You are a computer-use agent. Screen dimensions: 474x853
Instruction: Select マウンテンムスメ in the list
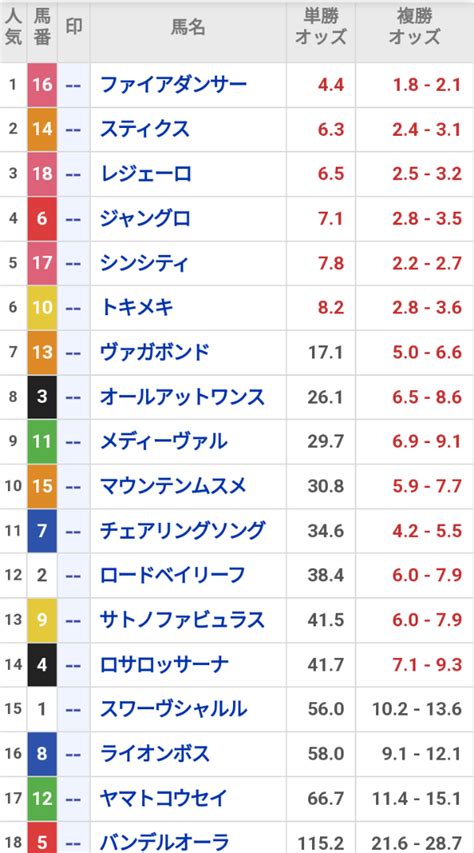[173, 486]
